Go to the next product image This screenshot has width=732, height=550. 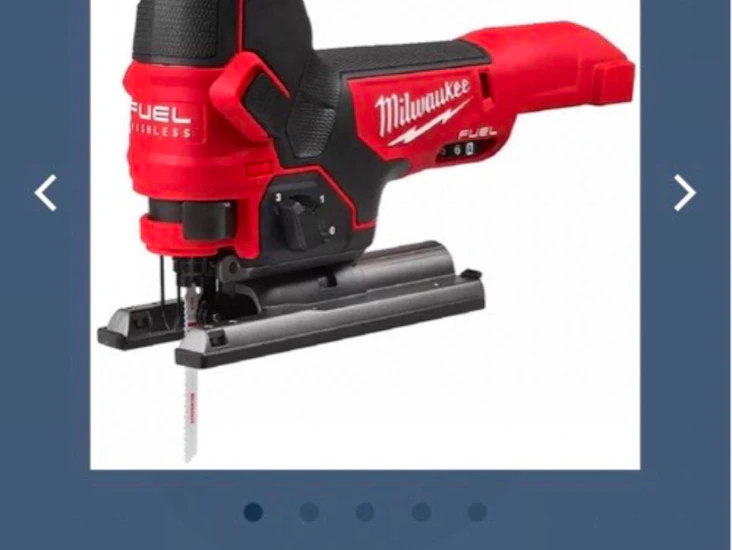tap(684, 193)
